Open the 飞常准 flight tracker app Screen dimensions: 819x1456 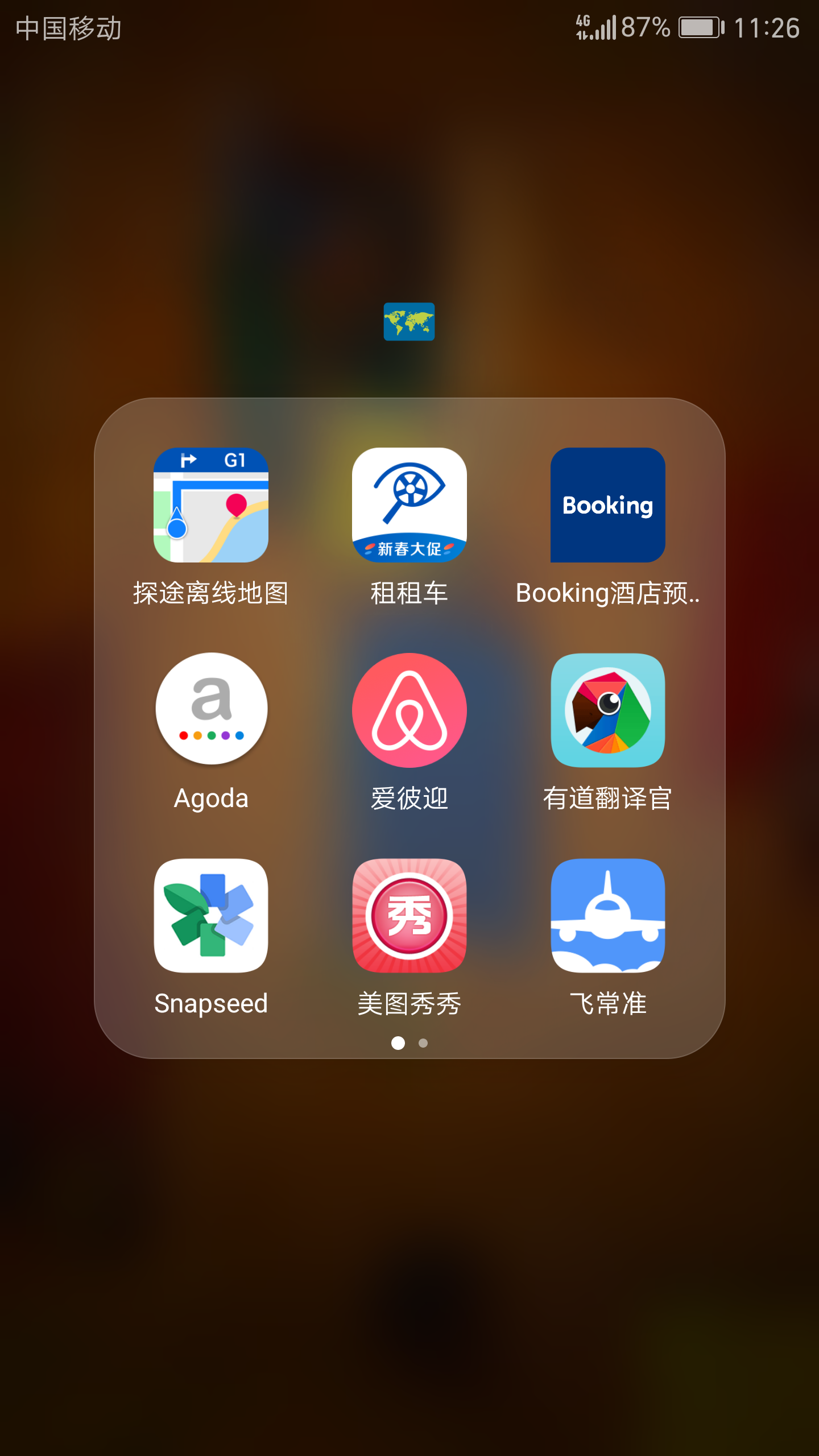[x=607, y=915]
